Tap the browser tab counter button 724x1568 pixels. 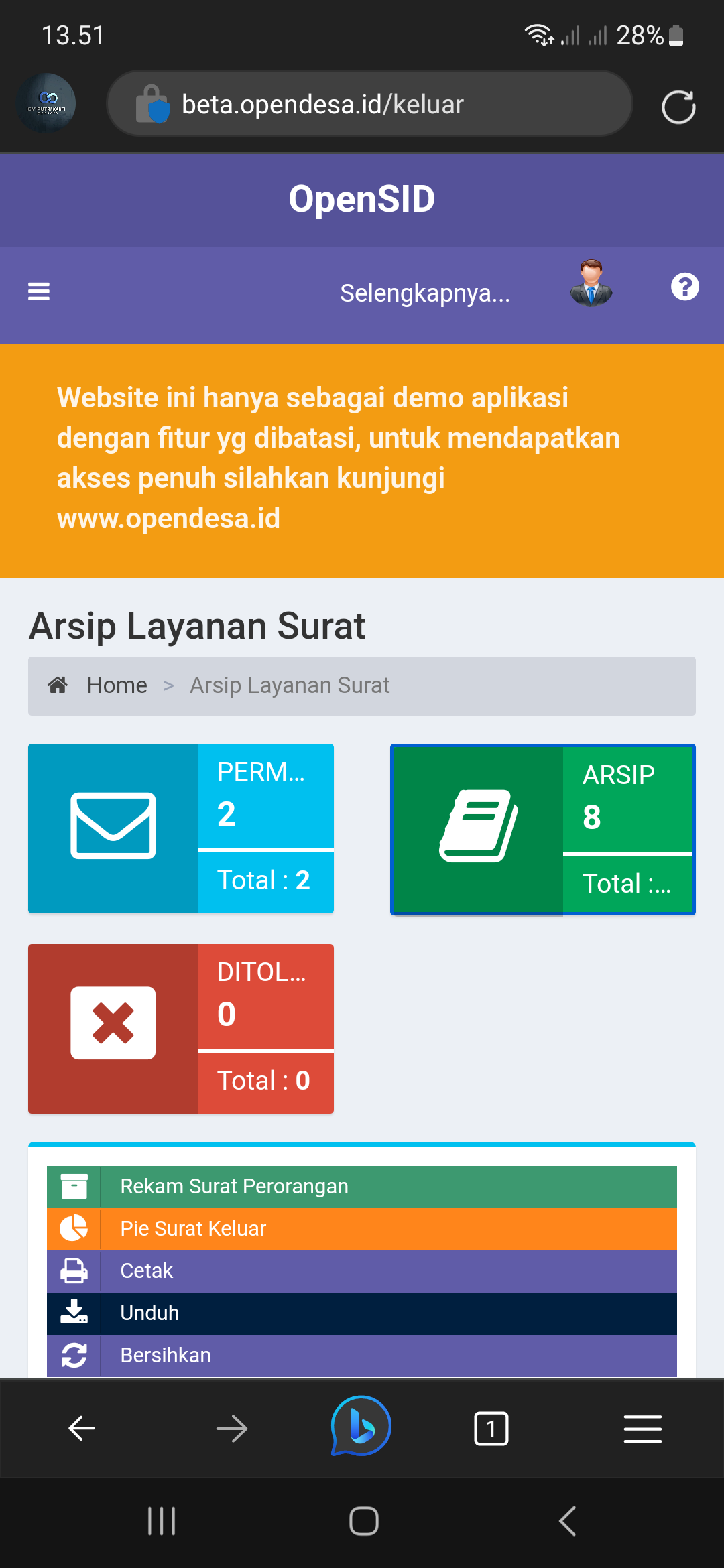(x=491, y=1427)
